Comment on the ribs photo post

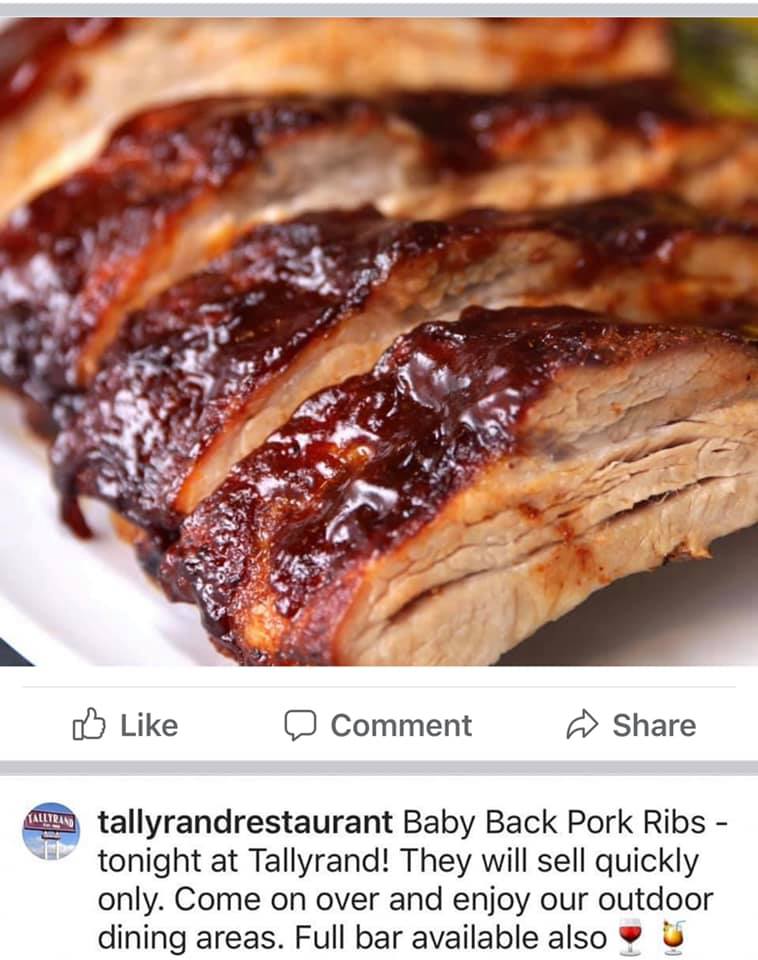pos(377,725)
